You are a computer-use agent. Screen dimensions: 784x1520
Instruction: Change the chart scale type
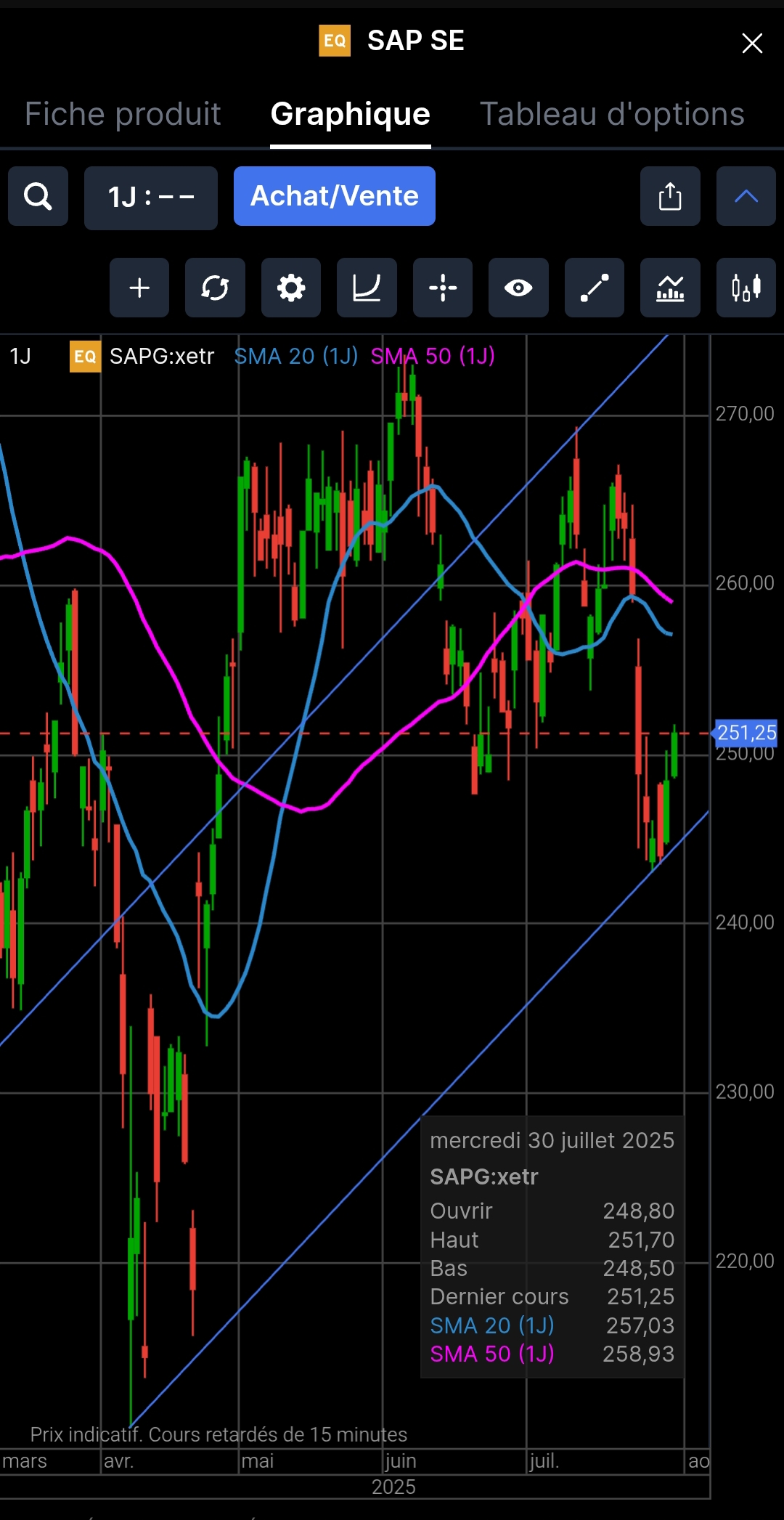coord(367,288)
